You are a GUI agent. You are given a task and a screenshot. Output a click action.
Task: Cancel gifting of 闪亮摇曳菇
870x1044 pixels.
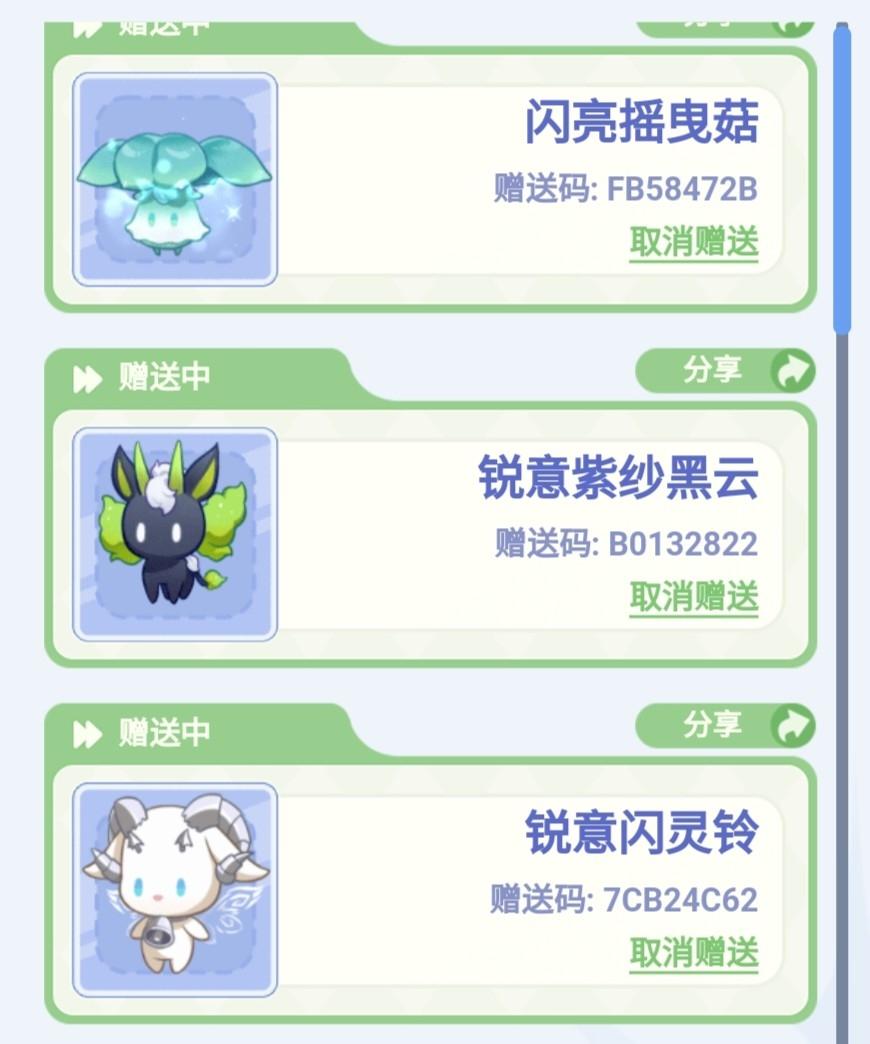tap(693, 242)
